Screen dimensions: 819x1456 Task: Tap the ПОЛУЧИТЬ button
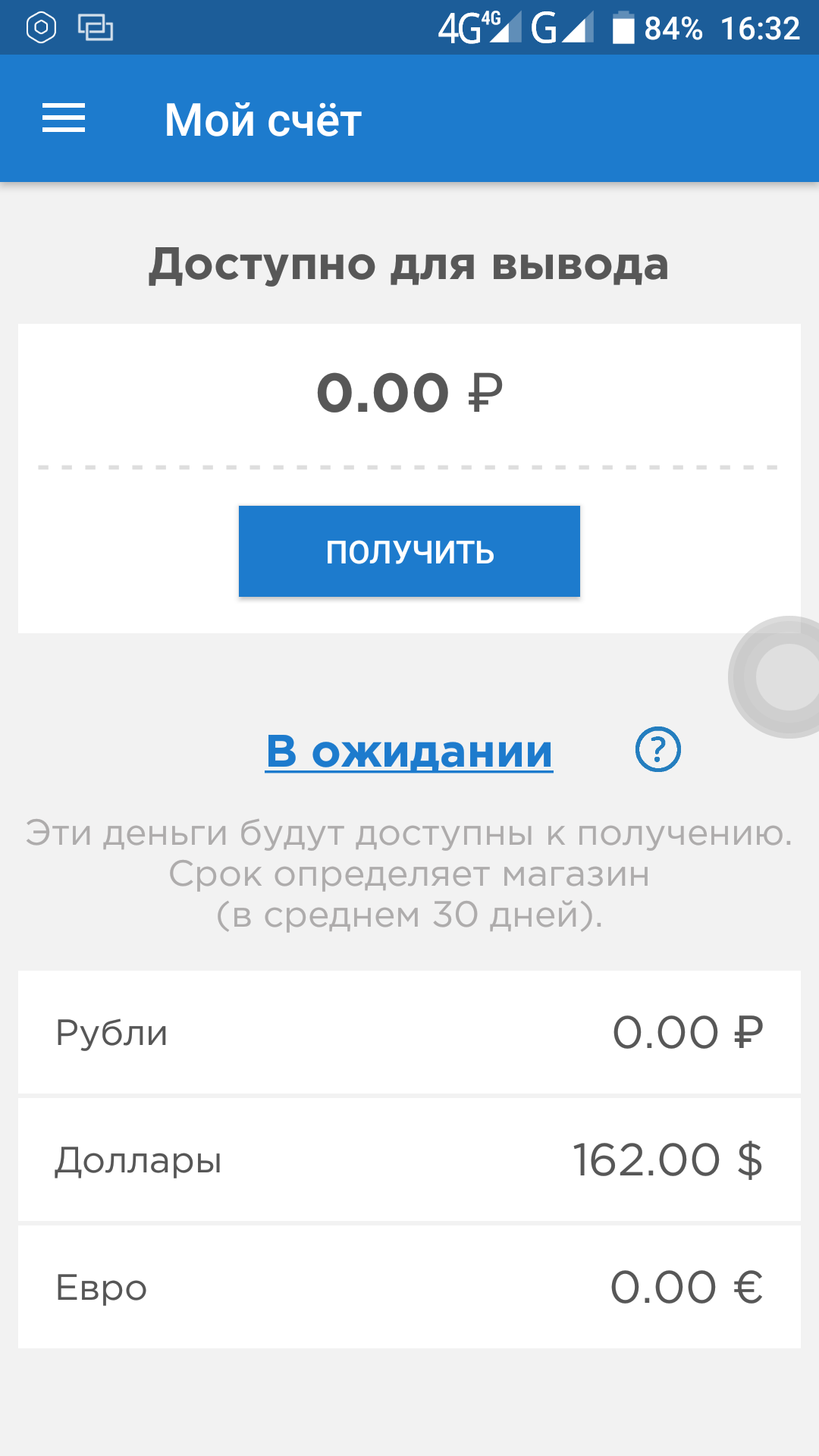tap(409, 551)
